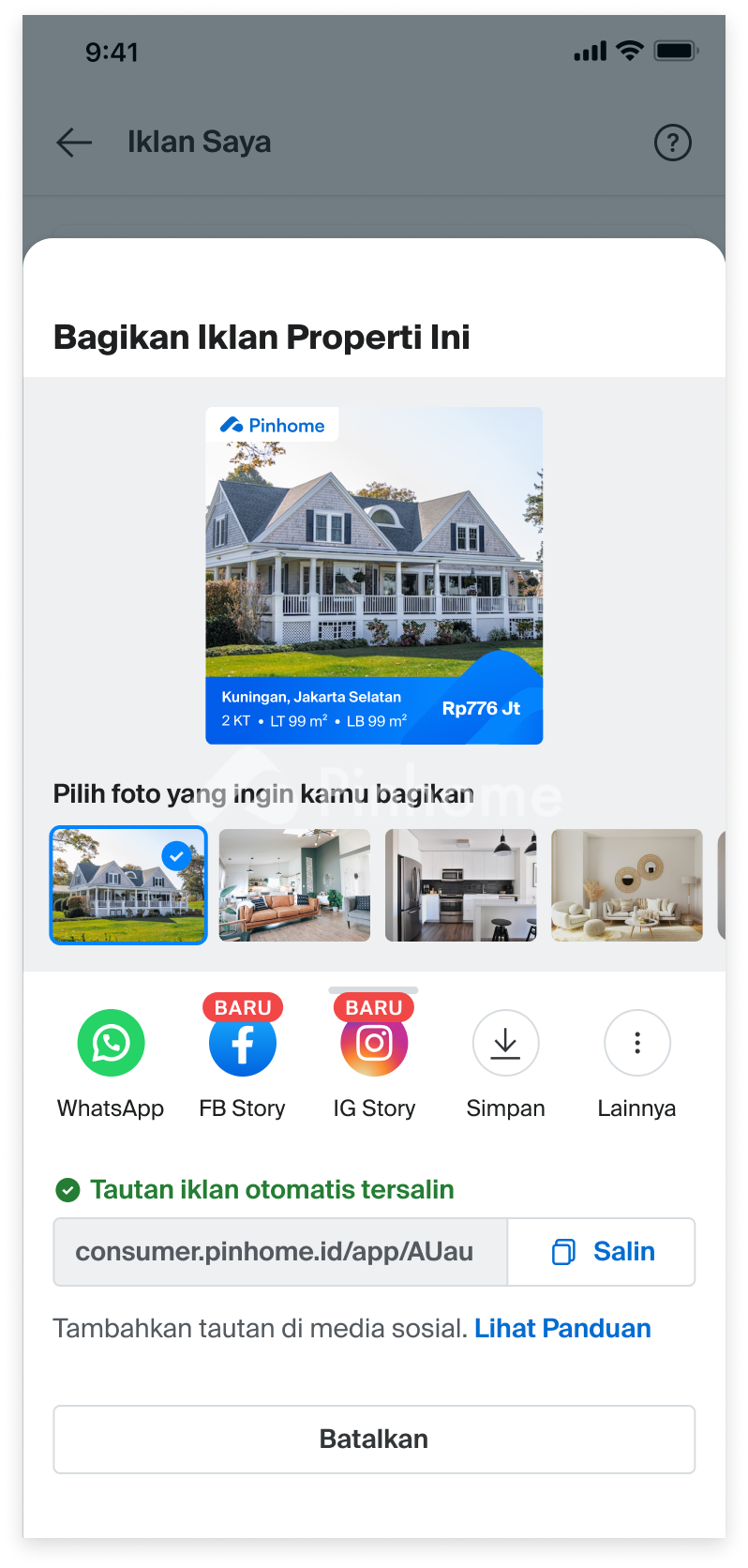Image resolution: width=748 pixels, height=1568 pixels.
Task: Dismiss the sheet with Batalkan
Action: click(x=374, y=1439)
